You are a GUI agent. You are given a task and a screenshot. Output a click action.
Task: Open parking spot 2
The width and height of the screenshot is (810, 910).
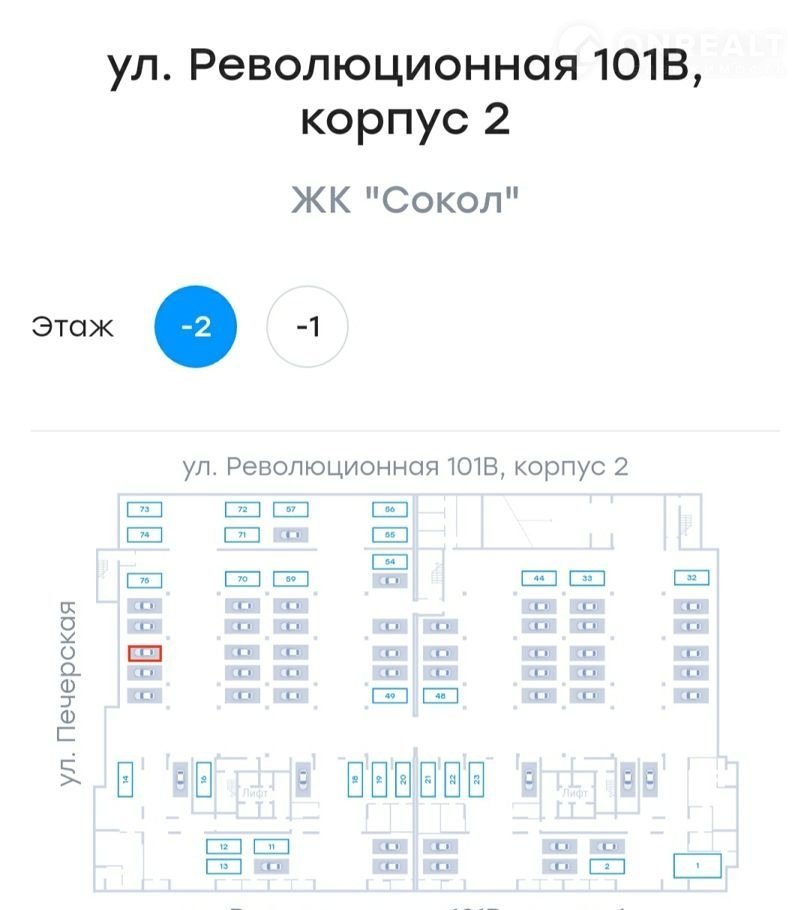(x=606, y=865)
